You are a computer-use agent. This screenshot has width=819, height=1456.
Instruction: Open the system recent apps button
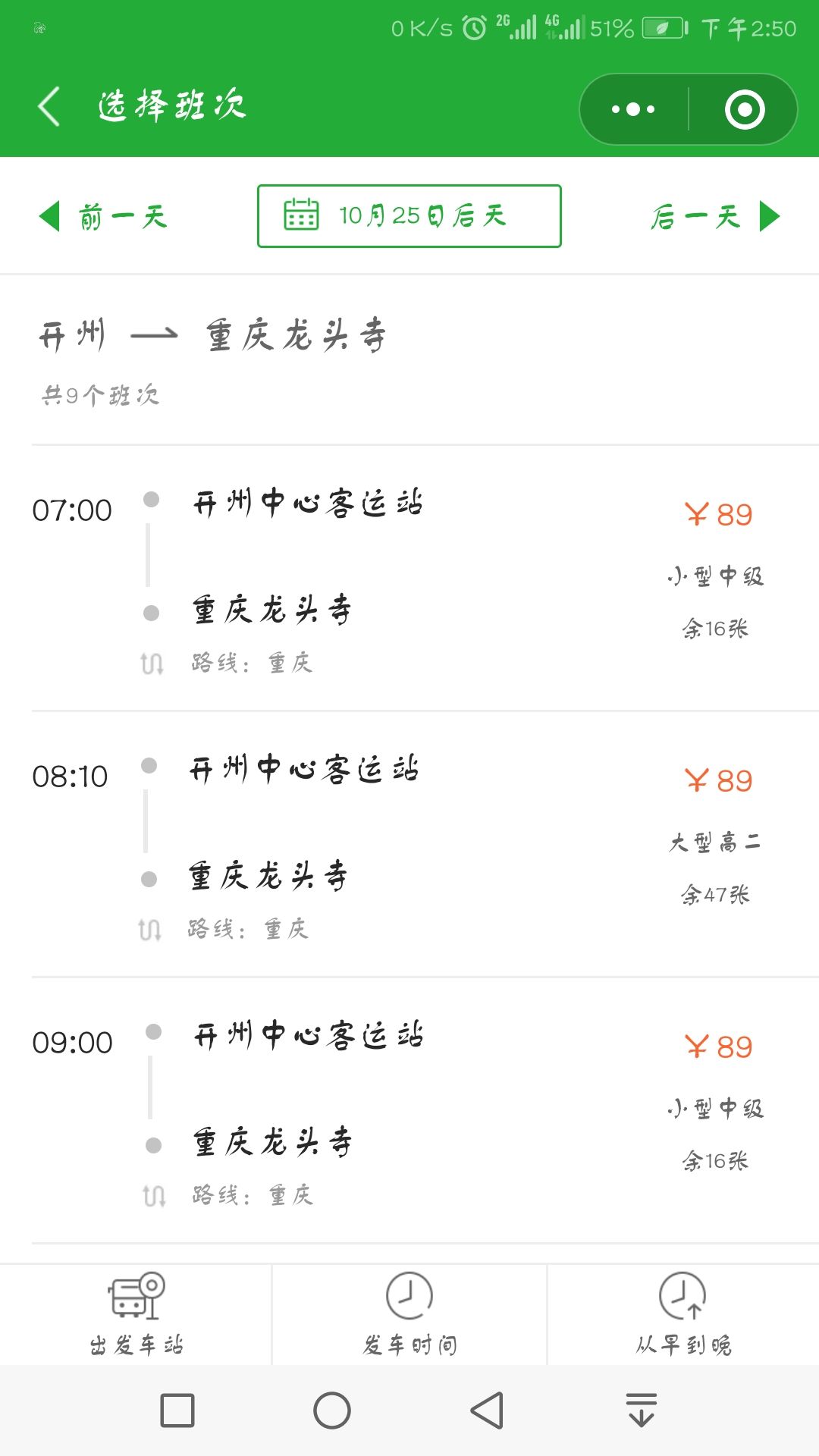point(177,1410)
